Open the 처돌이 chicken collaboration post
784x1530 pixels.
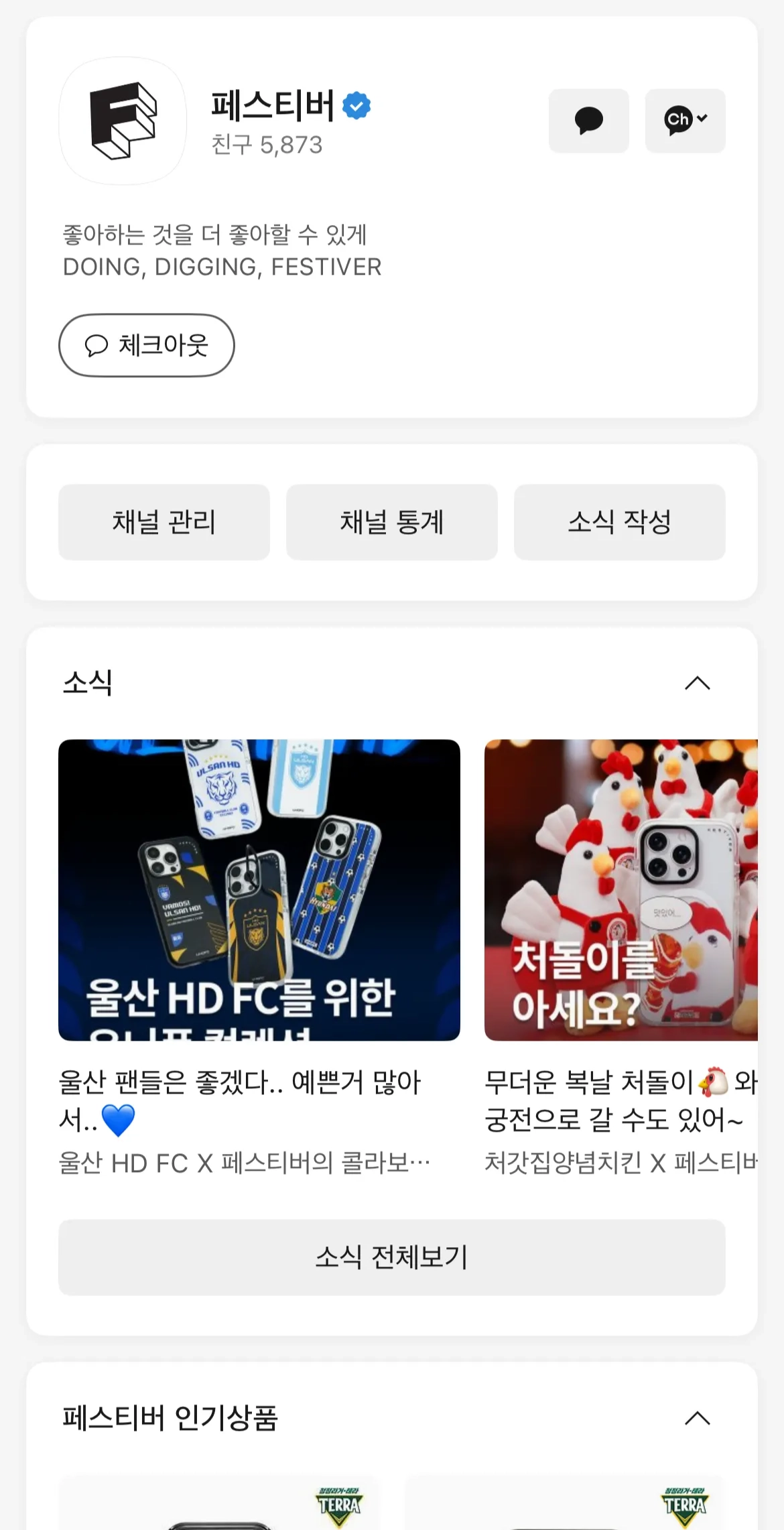[620, 889]
